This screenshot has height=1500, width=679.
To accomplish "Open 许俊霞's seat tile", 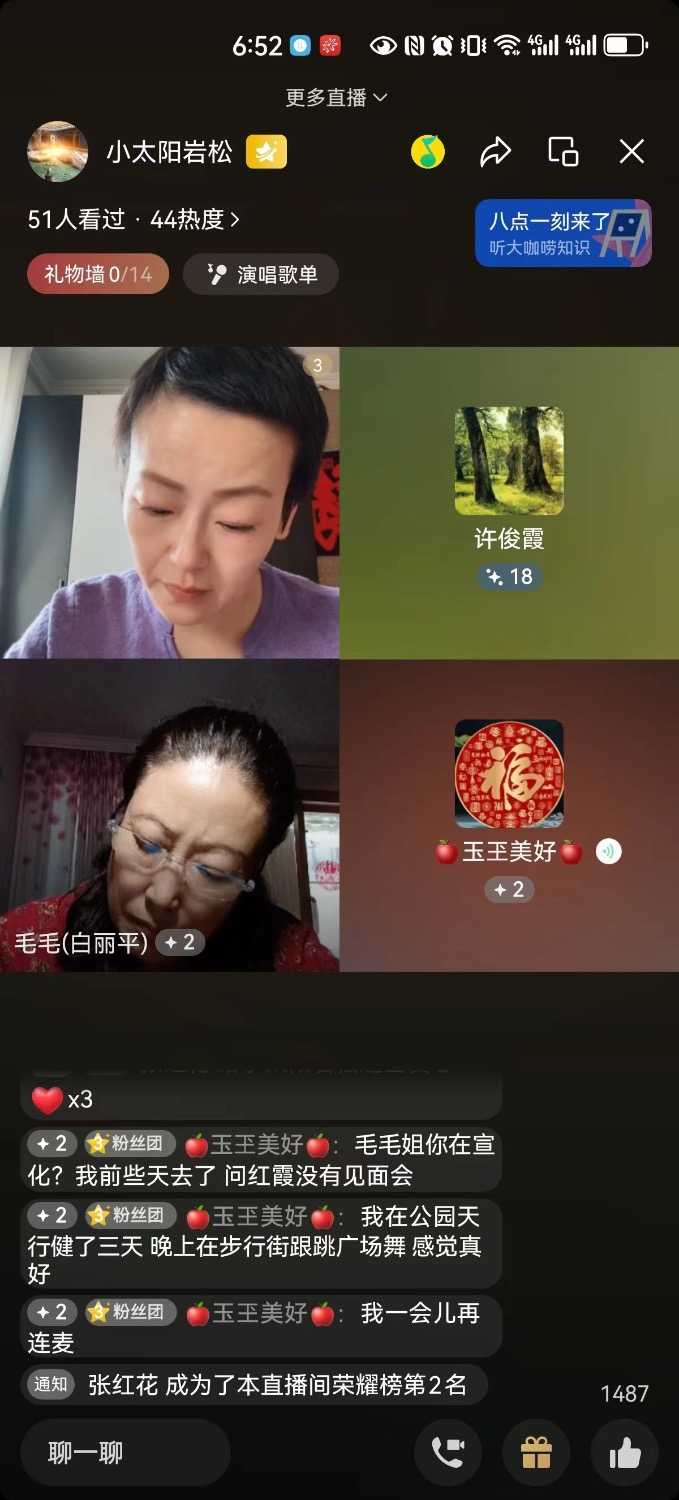I will pyautogui.click(x=509, y=503).
